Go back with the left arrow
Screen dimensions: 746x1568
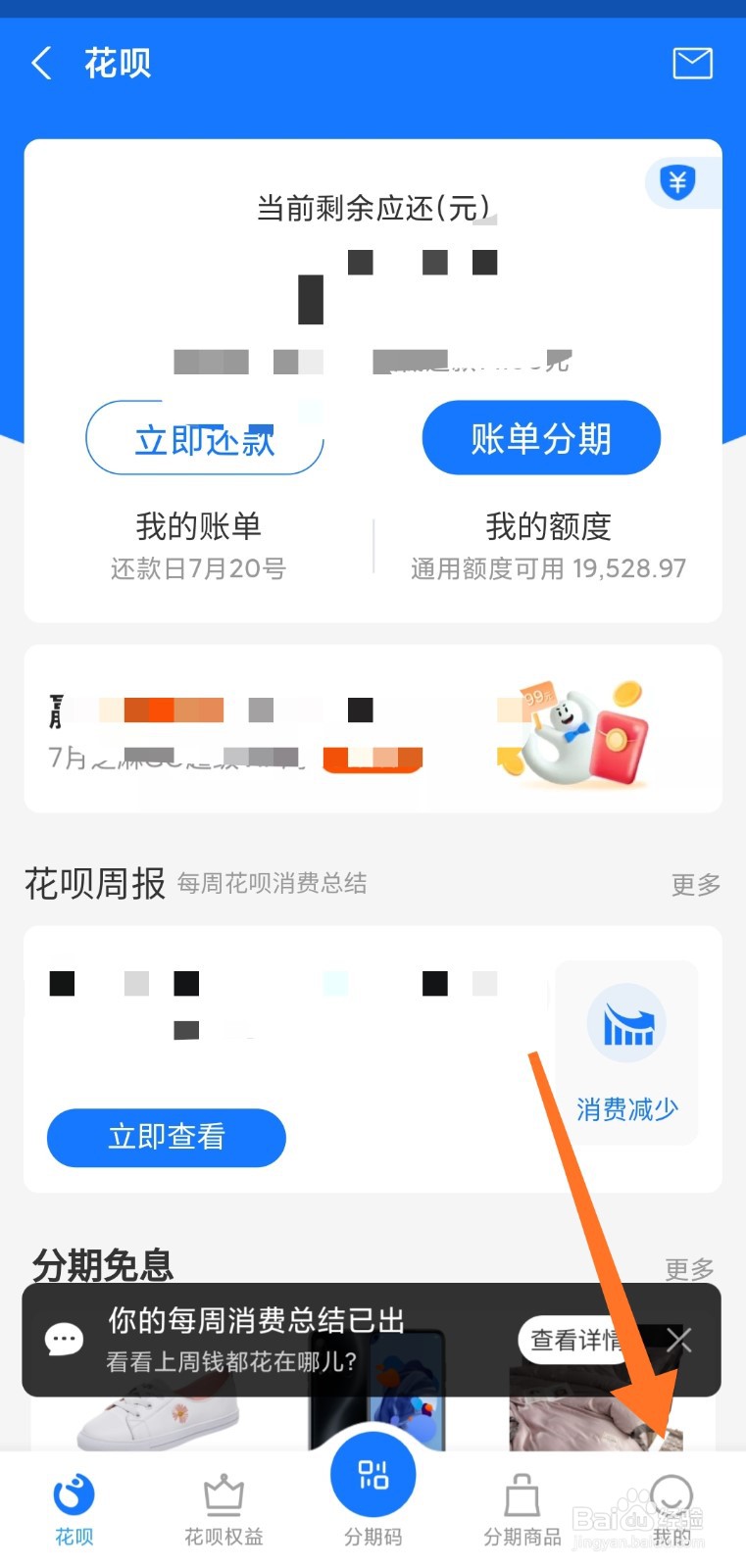pyautogui.click(x=39, y=63)
